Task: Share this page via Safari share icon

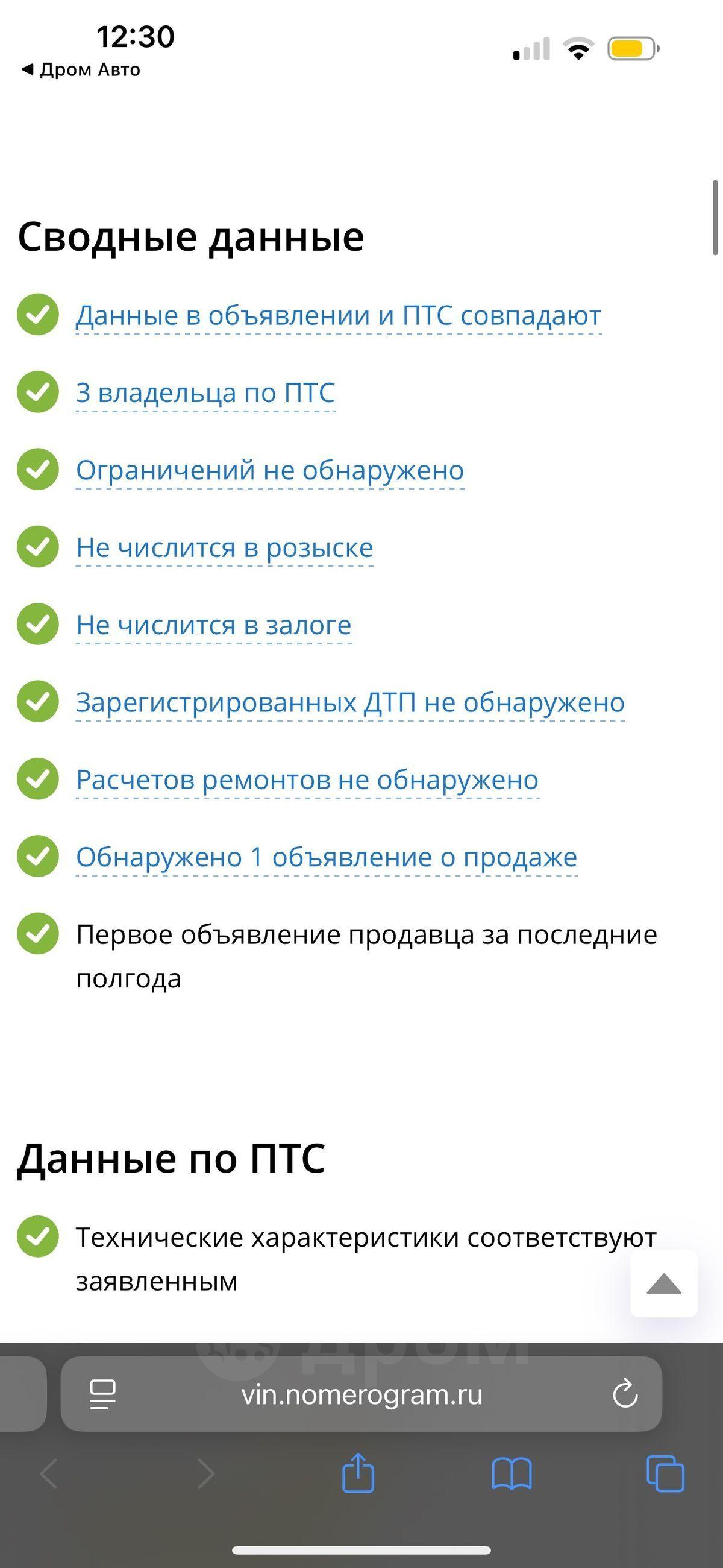Action: click(358, 1473)
